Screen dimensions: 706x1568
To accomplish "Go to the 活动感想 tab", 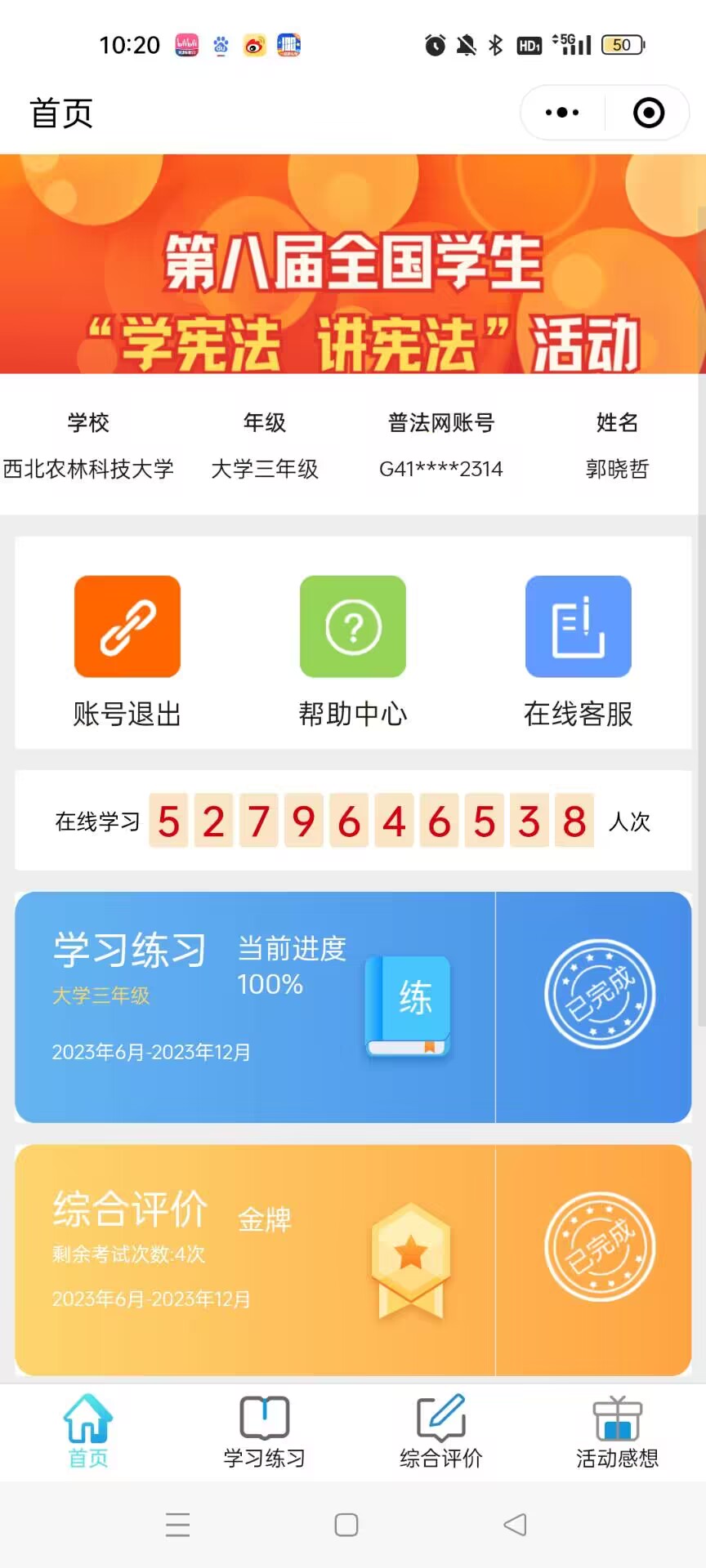I will pyautogui.click(x=617, y=1432).
